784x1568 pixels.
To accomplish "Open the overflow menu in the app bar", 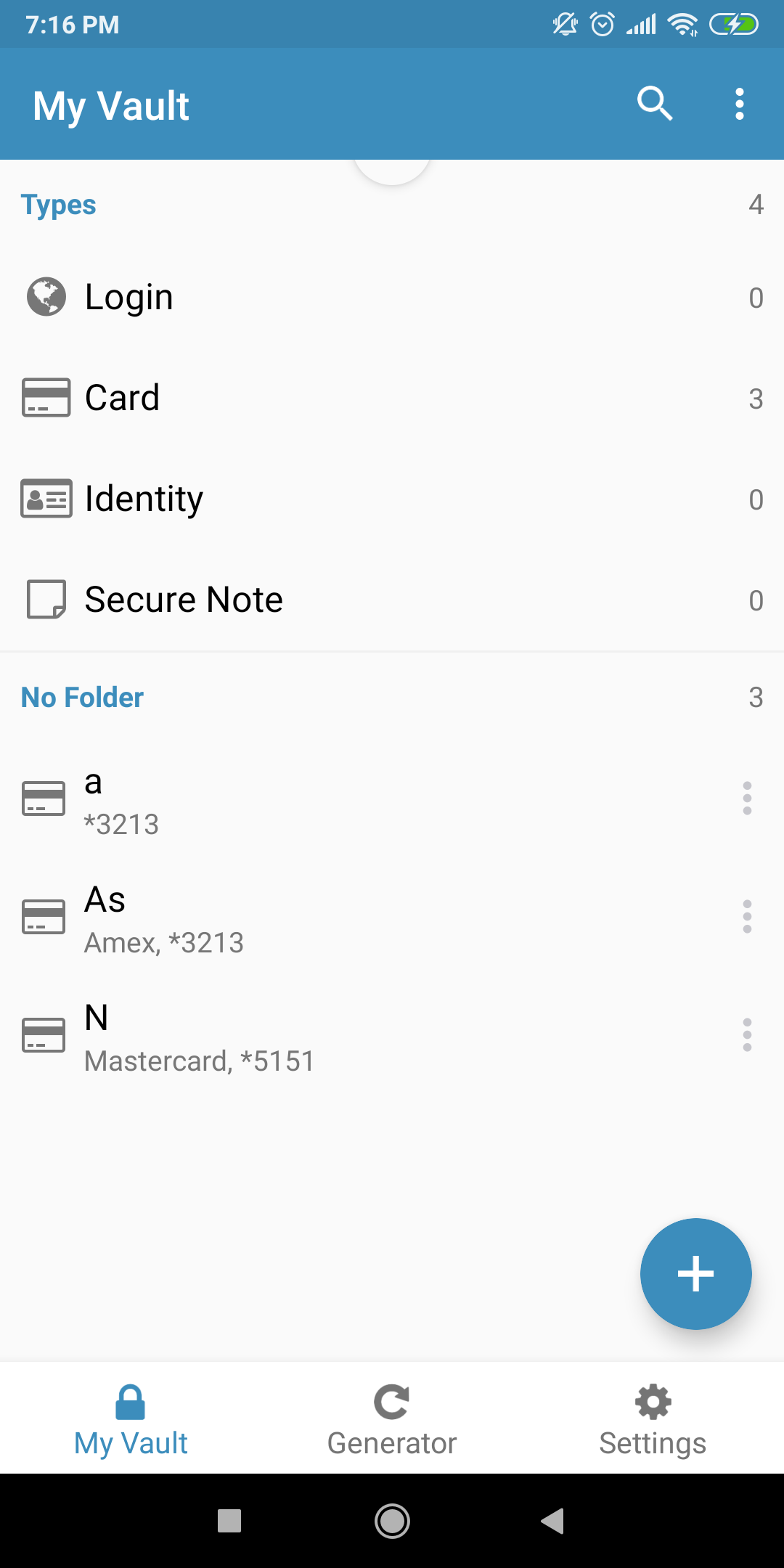I will (740, 103).
